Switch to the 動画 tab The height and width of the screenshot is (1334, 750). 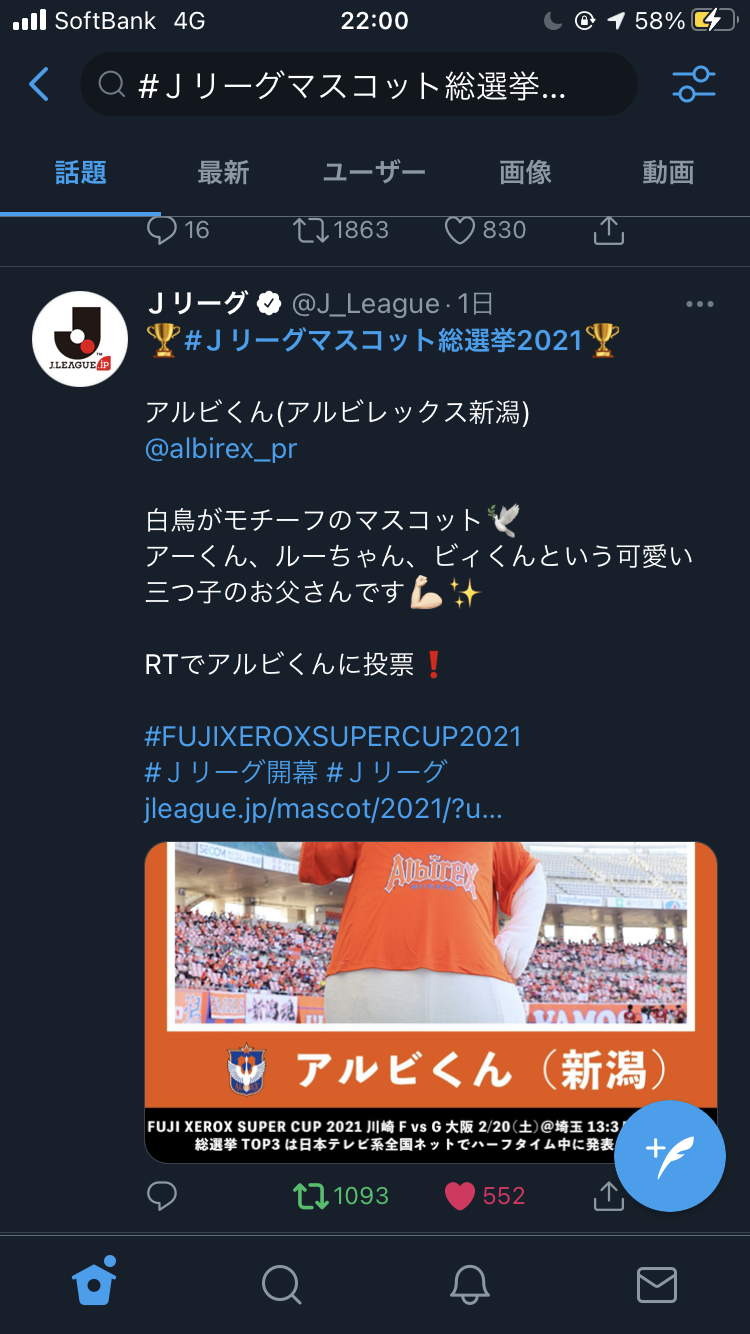[667, 173]
